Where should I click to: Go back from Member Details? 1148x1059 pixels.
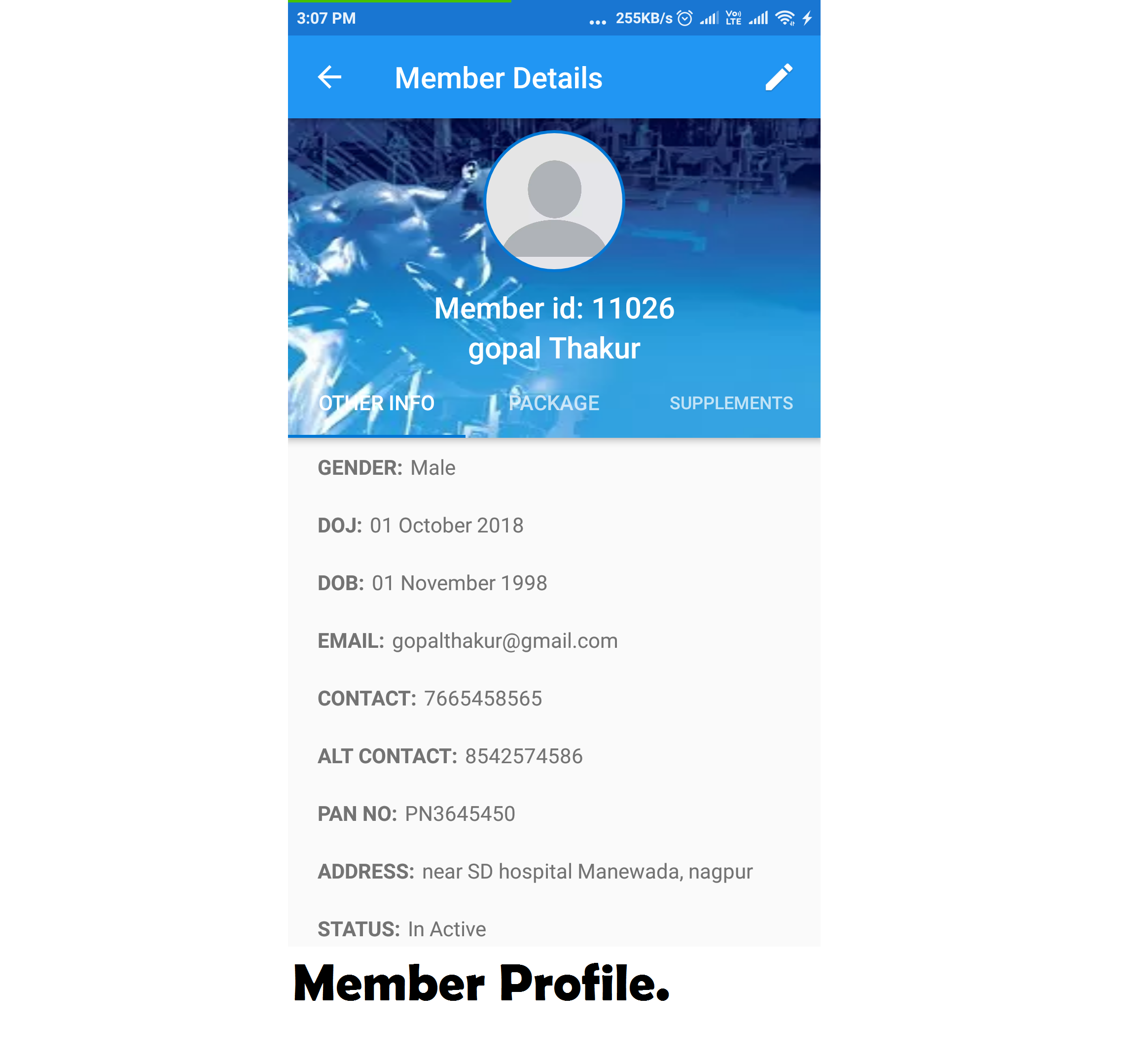click(329, 77)
